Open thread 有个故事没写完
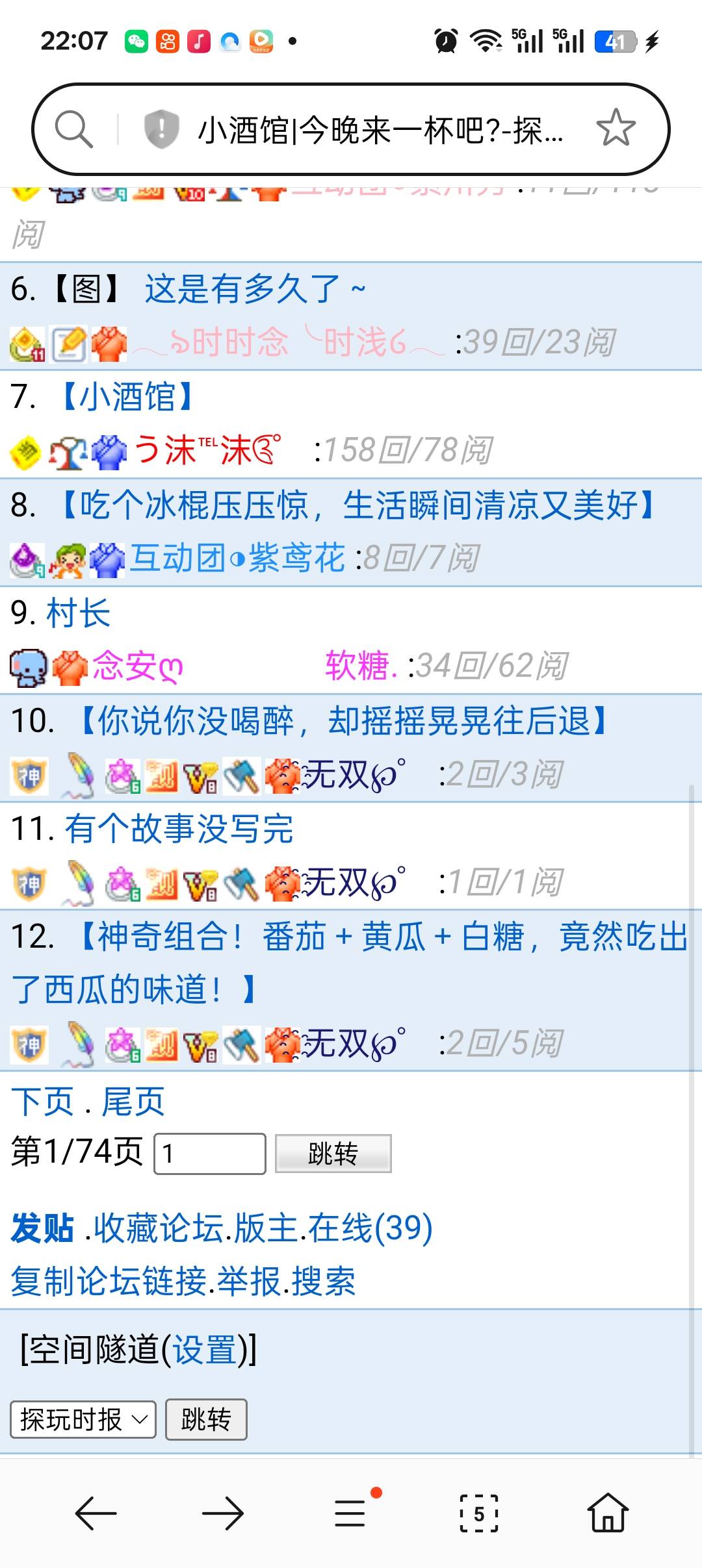Screen dimensions: 702x1568 [x=179, y=829]
